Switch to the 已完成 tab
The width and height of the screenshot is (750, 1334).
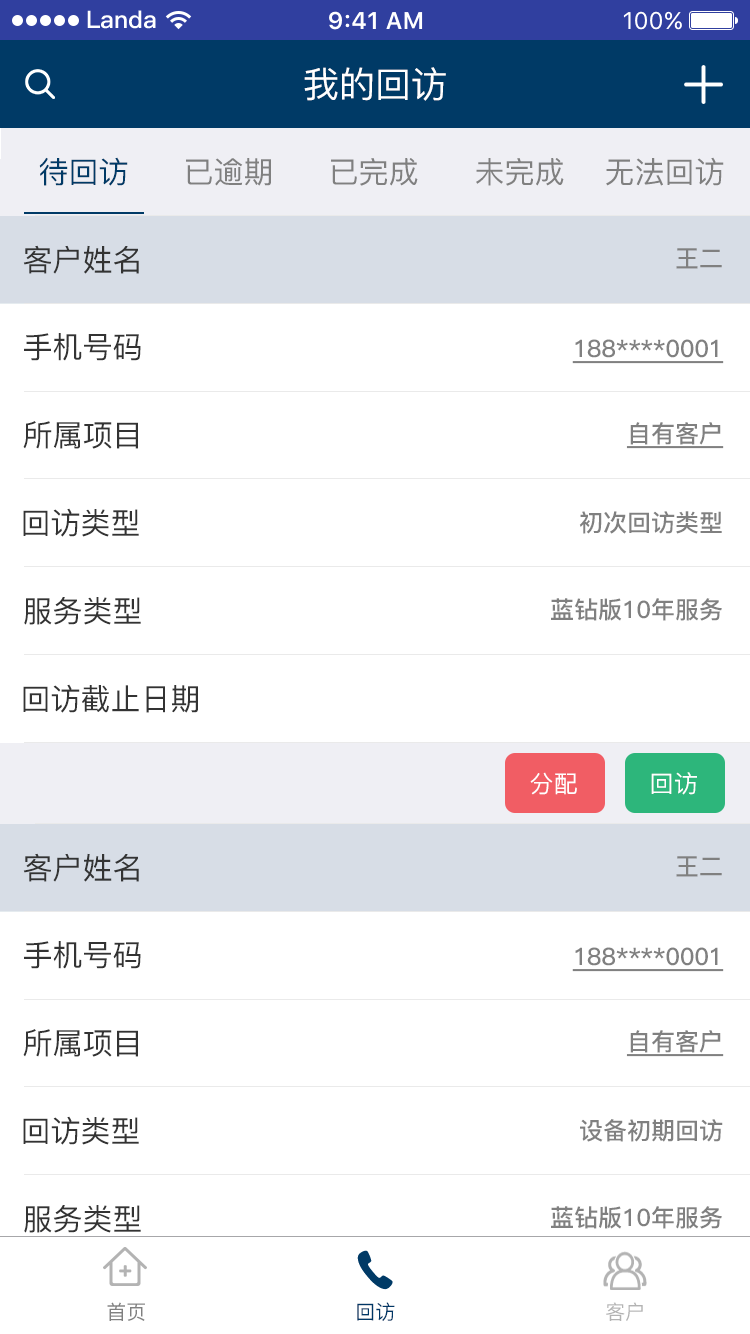pos(374,173)
